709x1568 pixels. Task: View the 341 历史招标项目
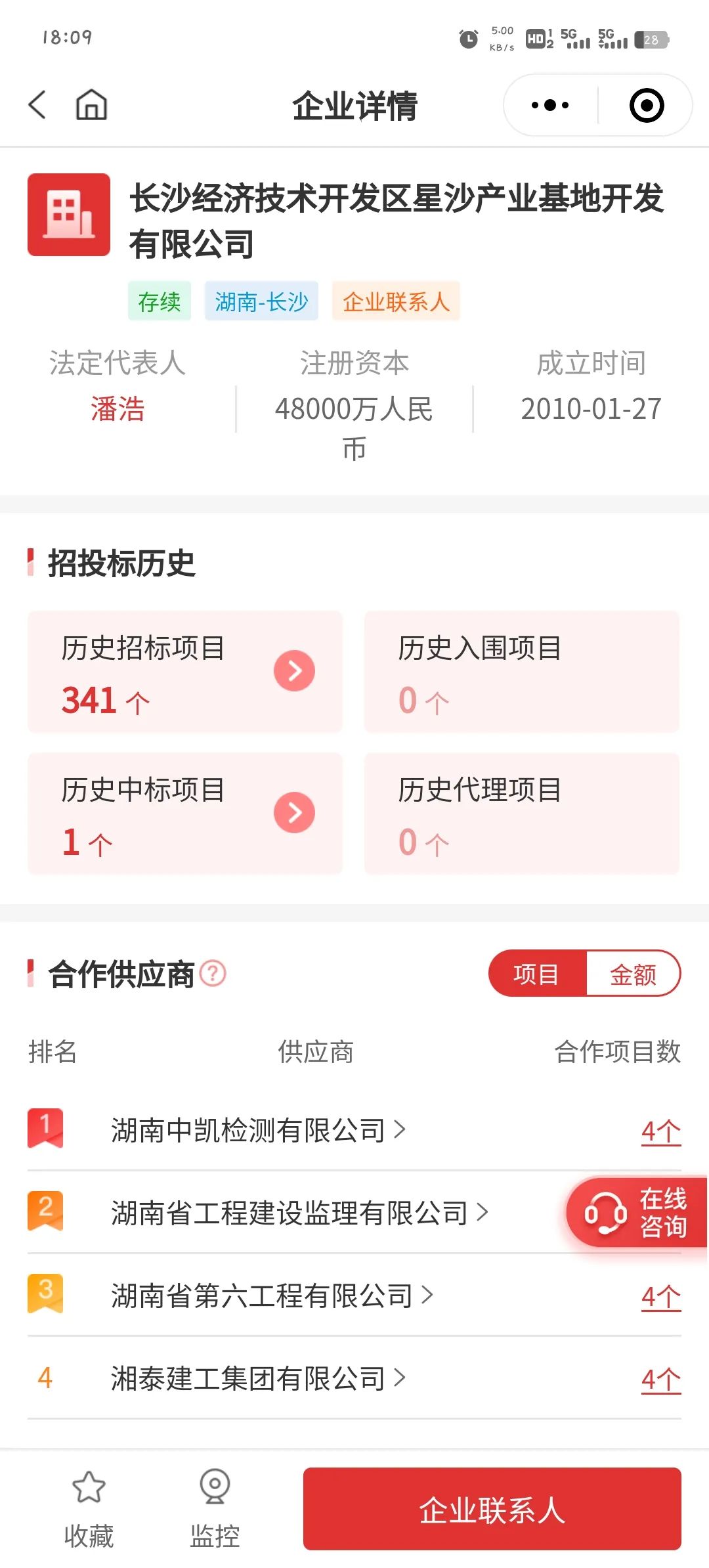(185, 672)
